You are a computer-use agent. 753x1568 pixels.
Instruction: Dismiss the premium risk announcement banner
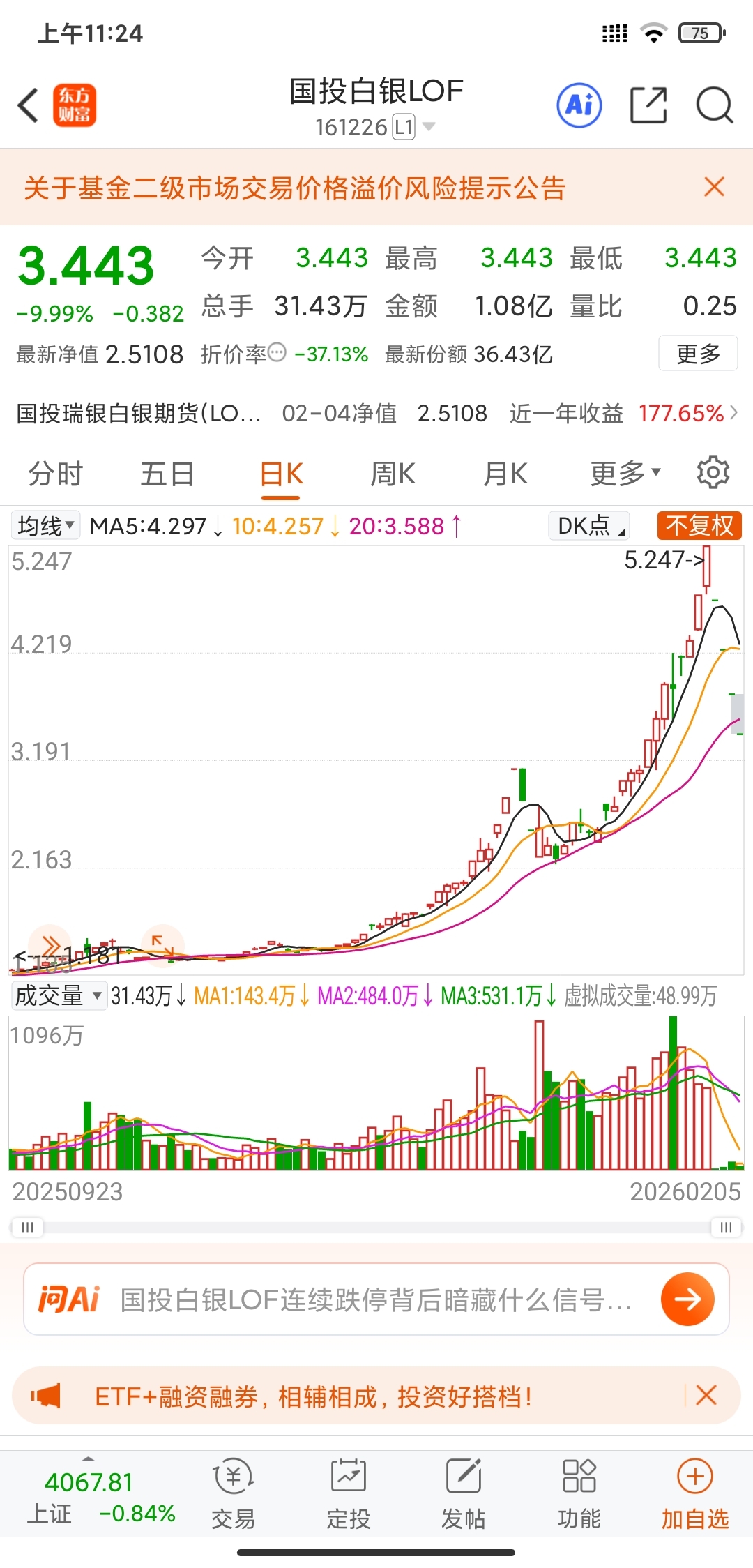pos(714,187)
